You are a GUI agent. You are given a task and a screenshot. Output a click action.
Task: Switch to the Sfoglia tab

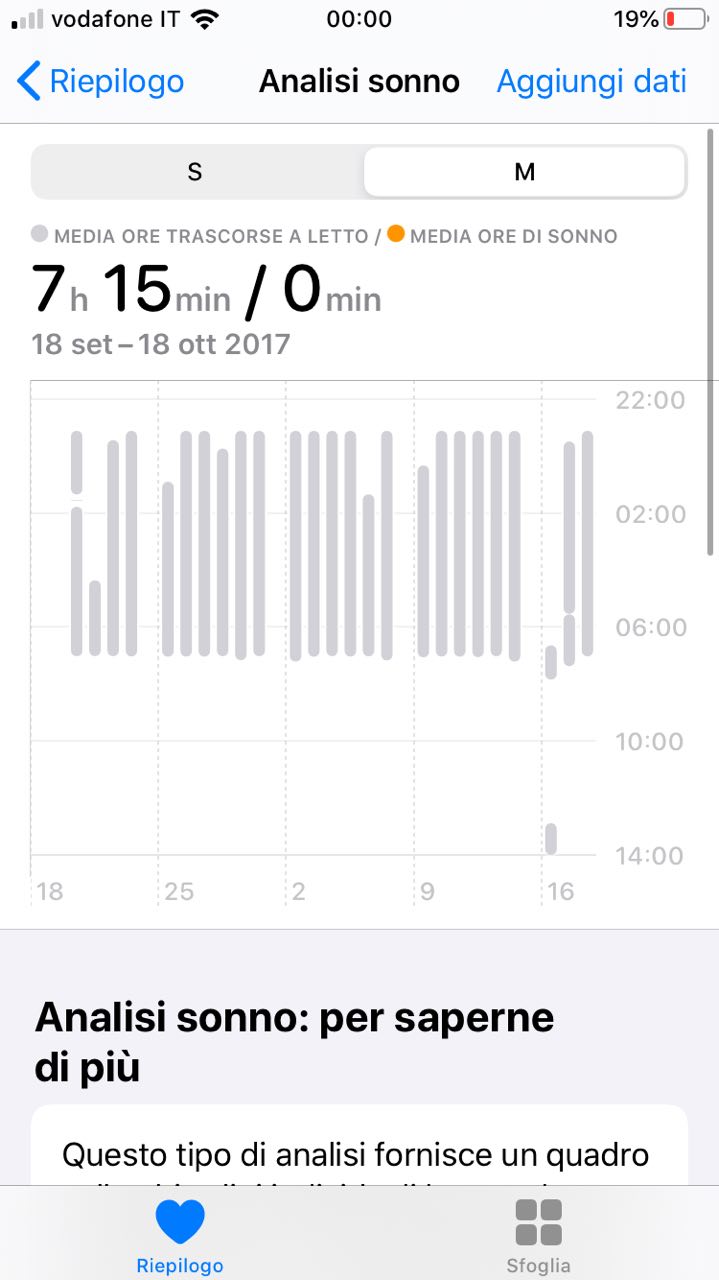click(538, 1236)
